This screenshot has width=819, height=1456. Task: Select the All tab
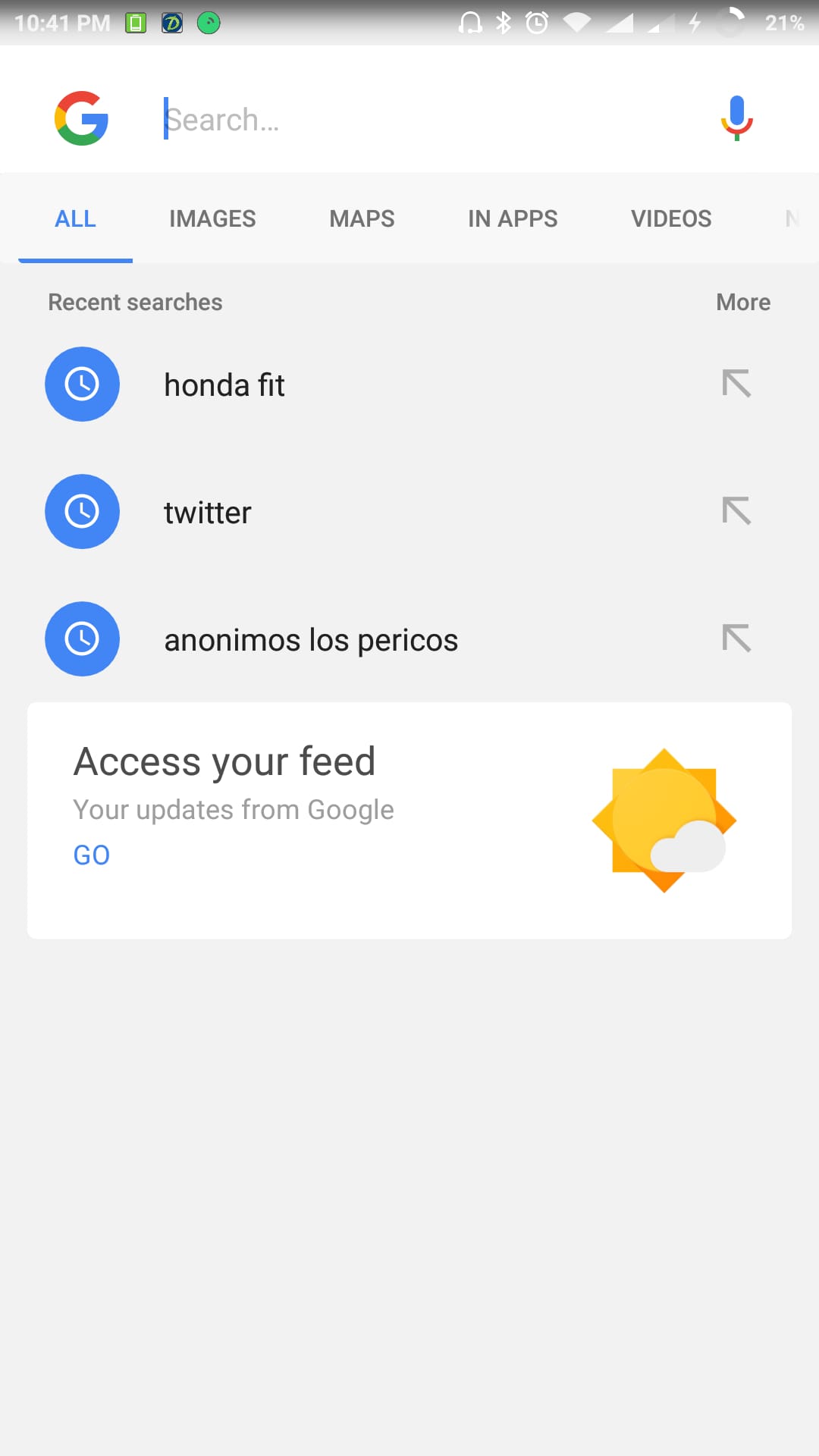[x=75, y=218]
